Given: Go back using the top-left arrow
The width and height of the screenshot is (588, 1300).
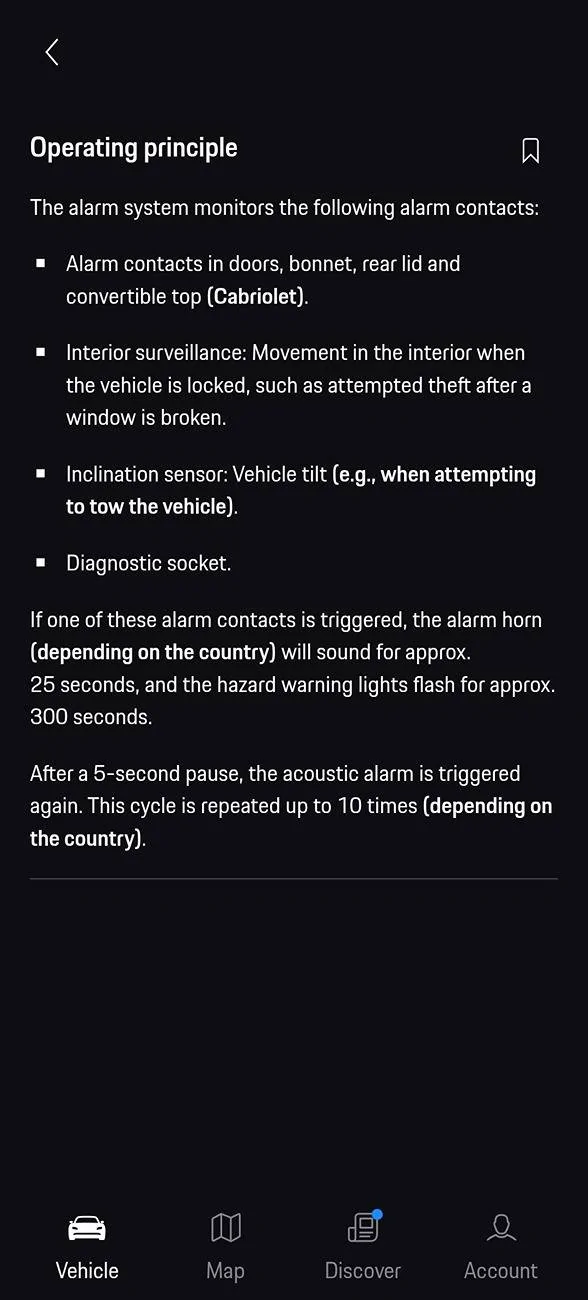Looking at the screenshot, I should (52, 52).
